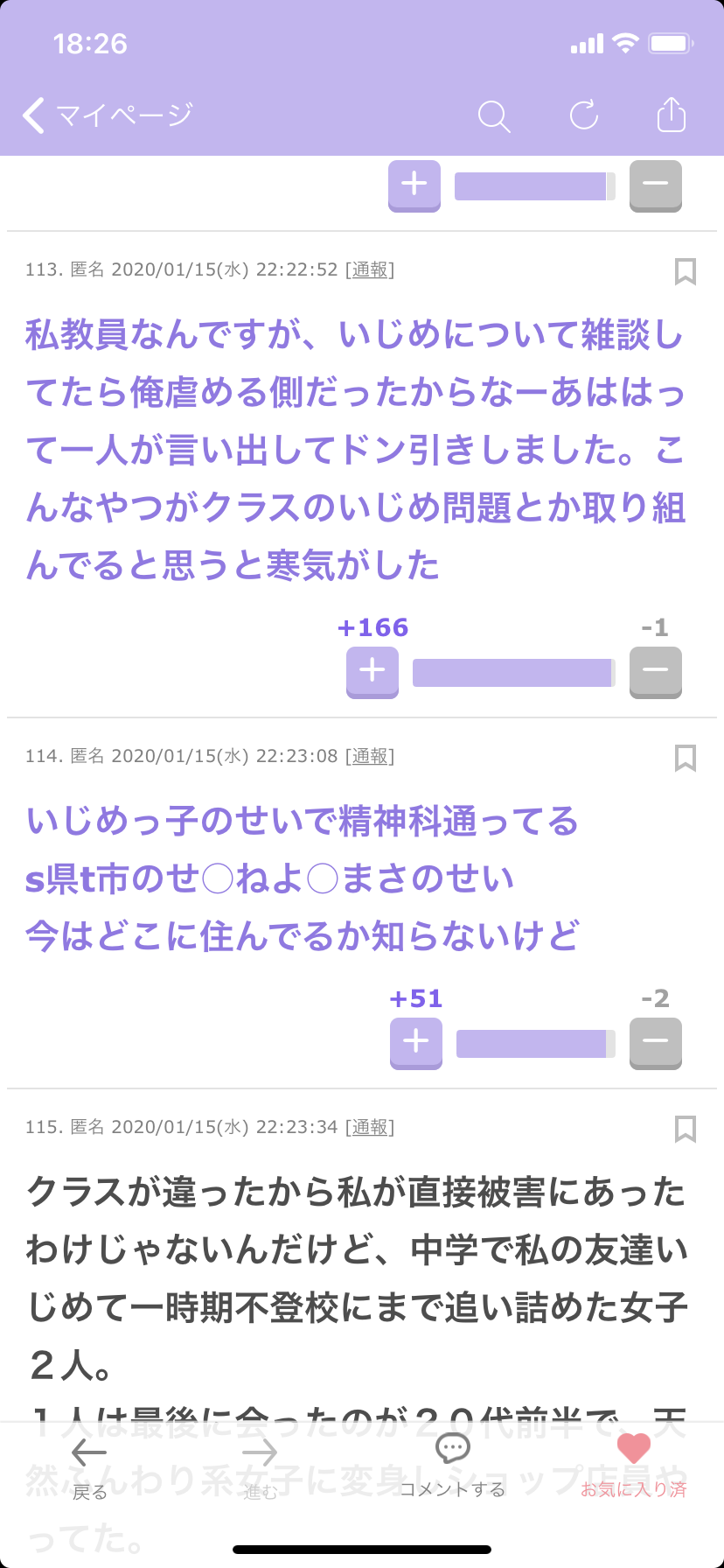Toggle the お気に入り済 heart favorite
The height and width of the screenshot is (1568, 724).
click(x=634, y=1466)
